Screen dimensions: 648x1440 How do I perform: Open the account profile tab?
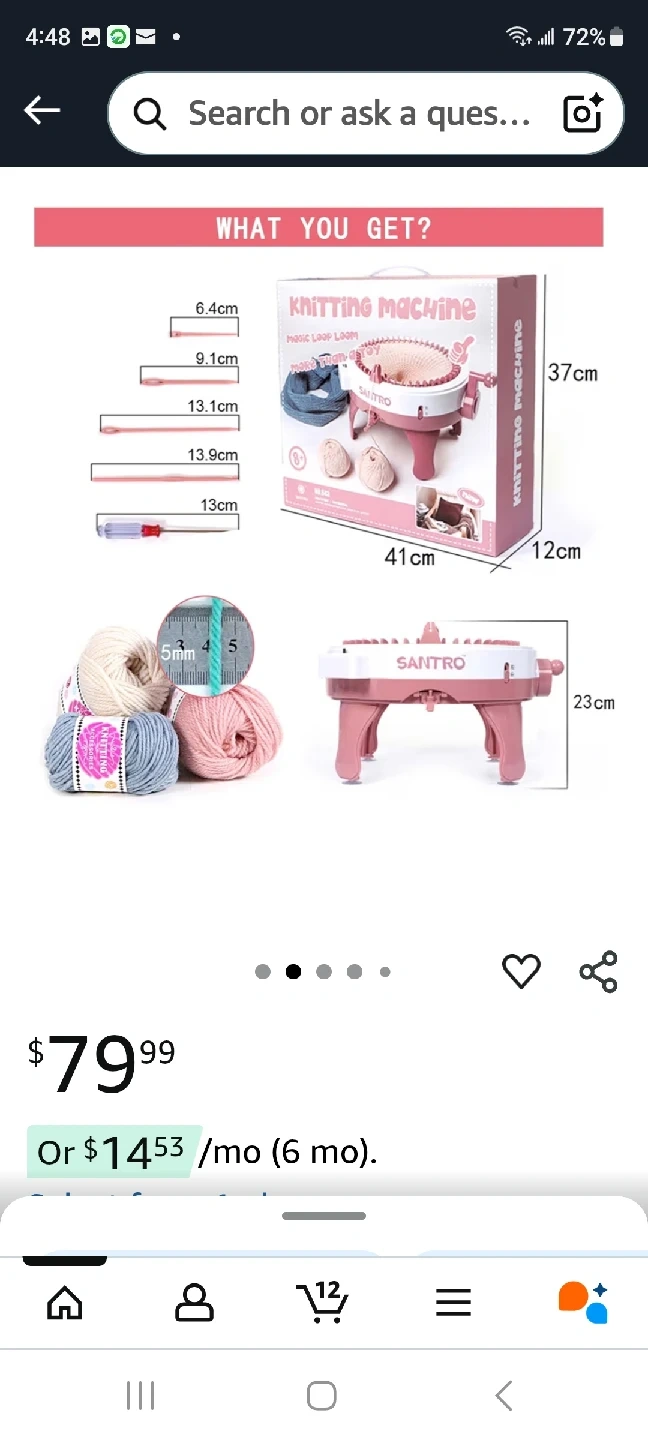194,1302
